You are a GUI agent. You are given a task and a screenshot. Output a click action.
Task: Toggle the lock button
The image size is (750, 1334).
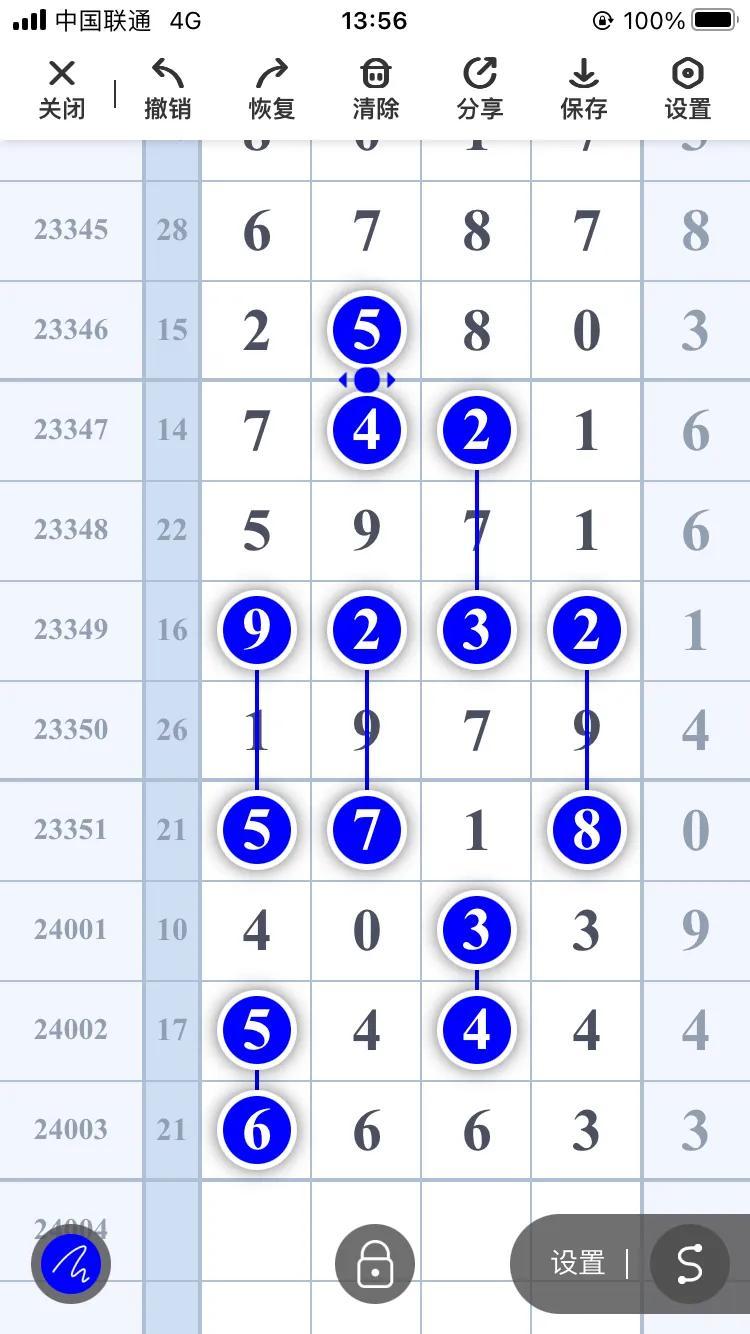click(375, 1264)
